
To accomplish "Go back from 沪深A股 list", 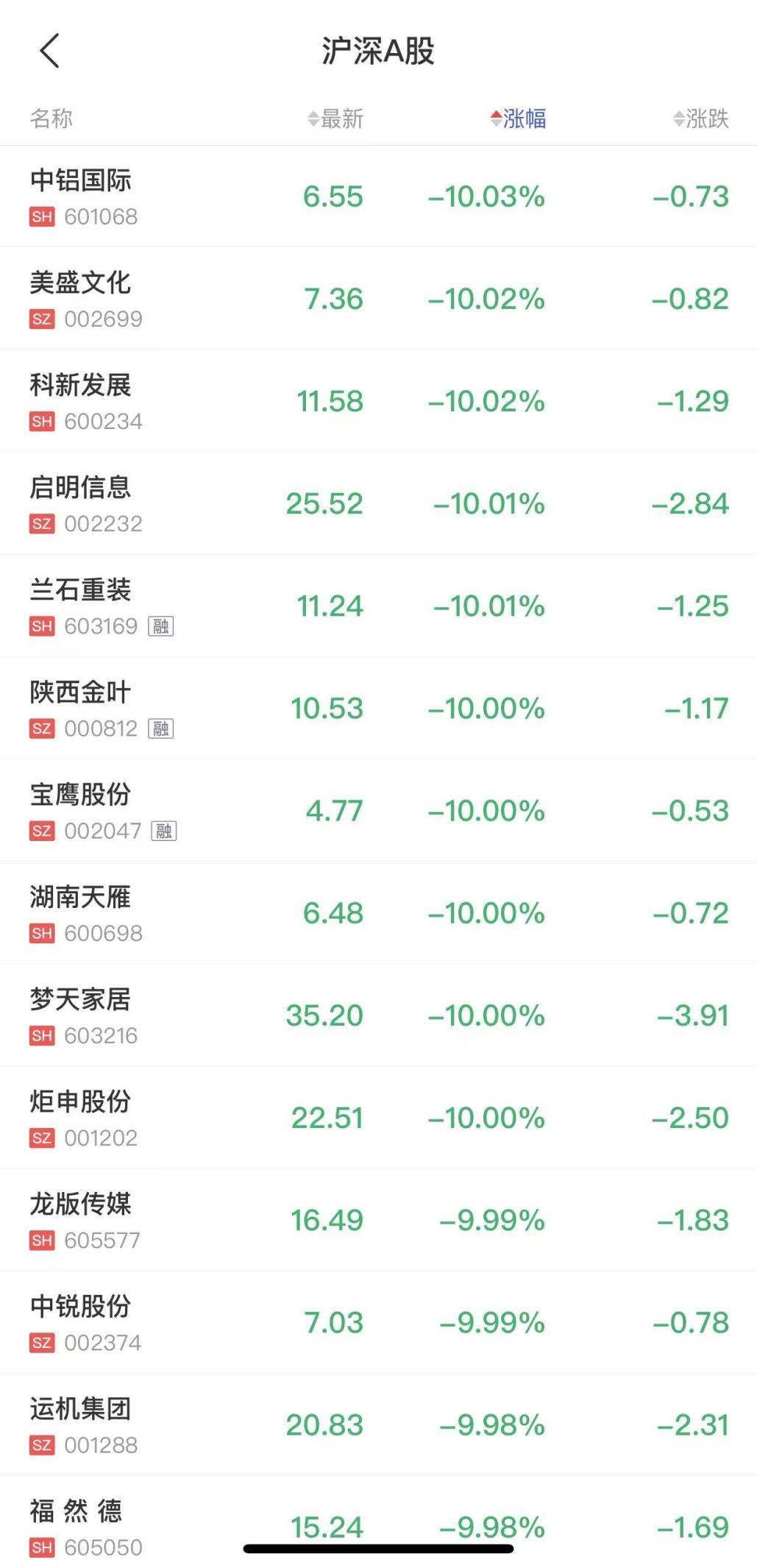I will click(x=49, y=52).
